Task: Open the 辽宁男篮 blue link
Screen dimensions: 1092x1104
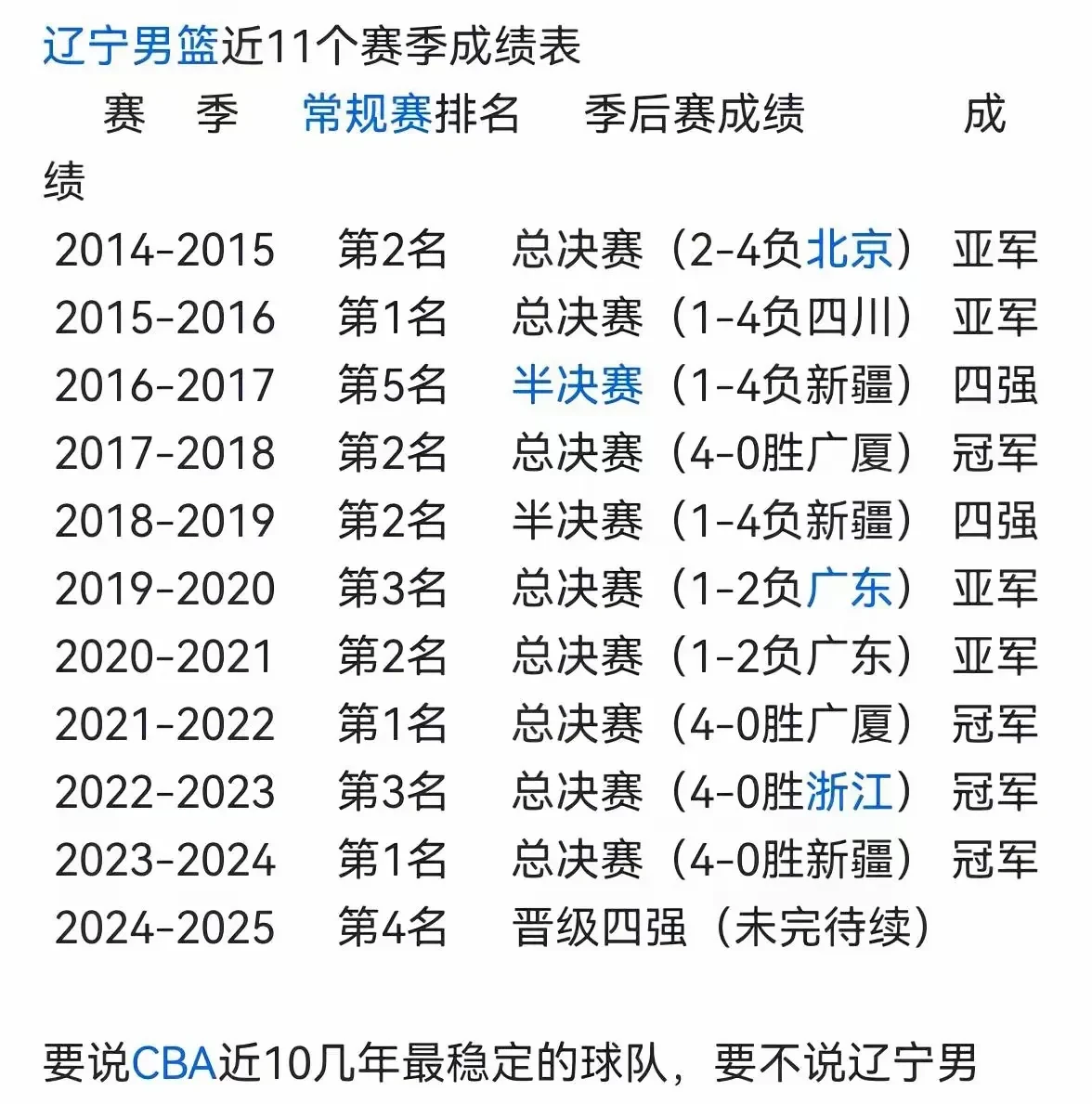Action: pyautogui.click(x=131, y=46)
